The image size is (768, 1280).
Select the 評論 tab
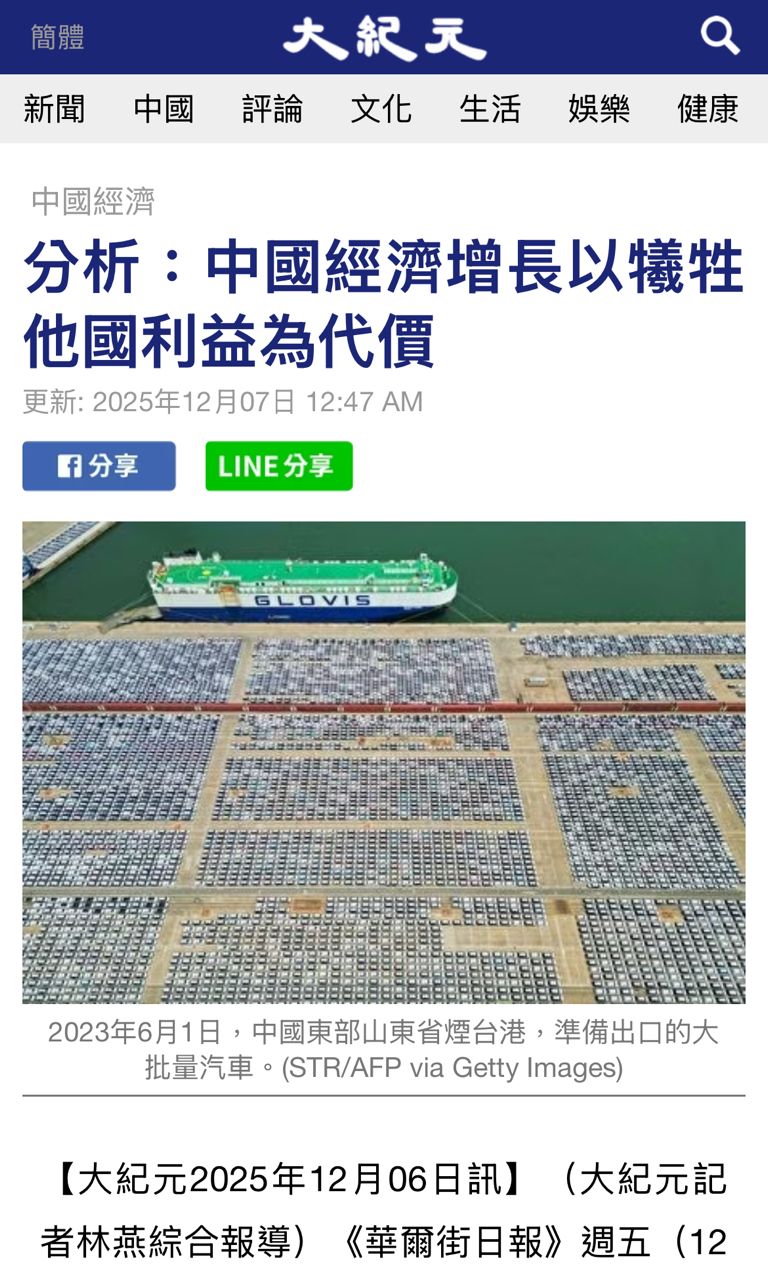pos(272,108)
